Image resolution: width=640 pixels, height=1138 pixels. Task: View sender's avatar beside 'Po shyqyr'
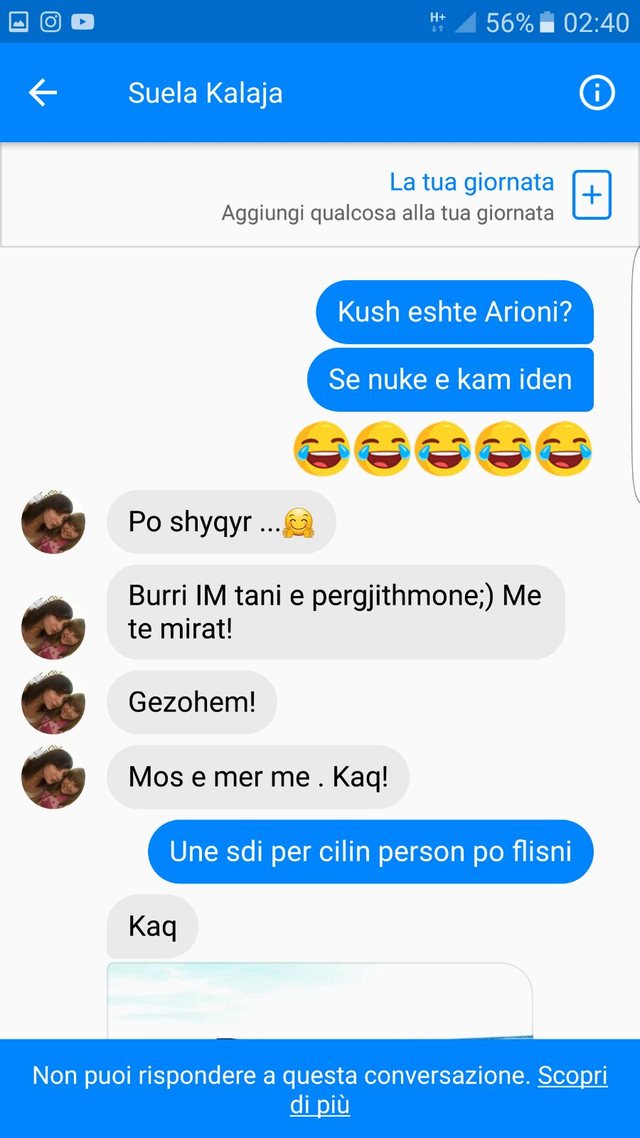pos(53,521)
